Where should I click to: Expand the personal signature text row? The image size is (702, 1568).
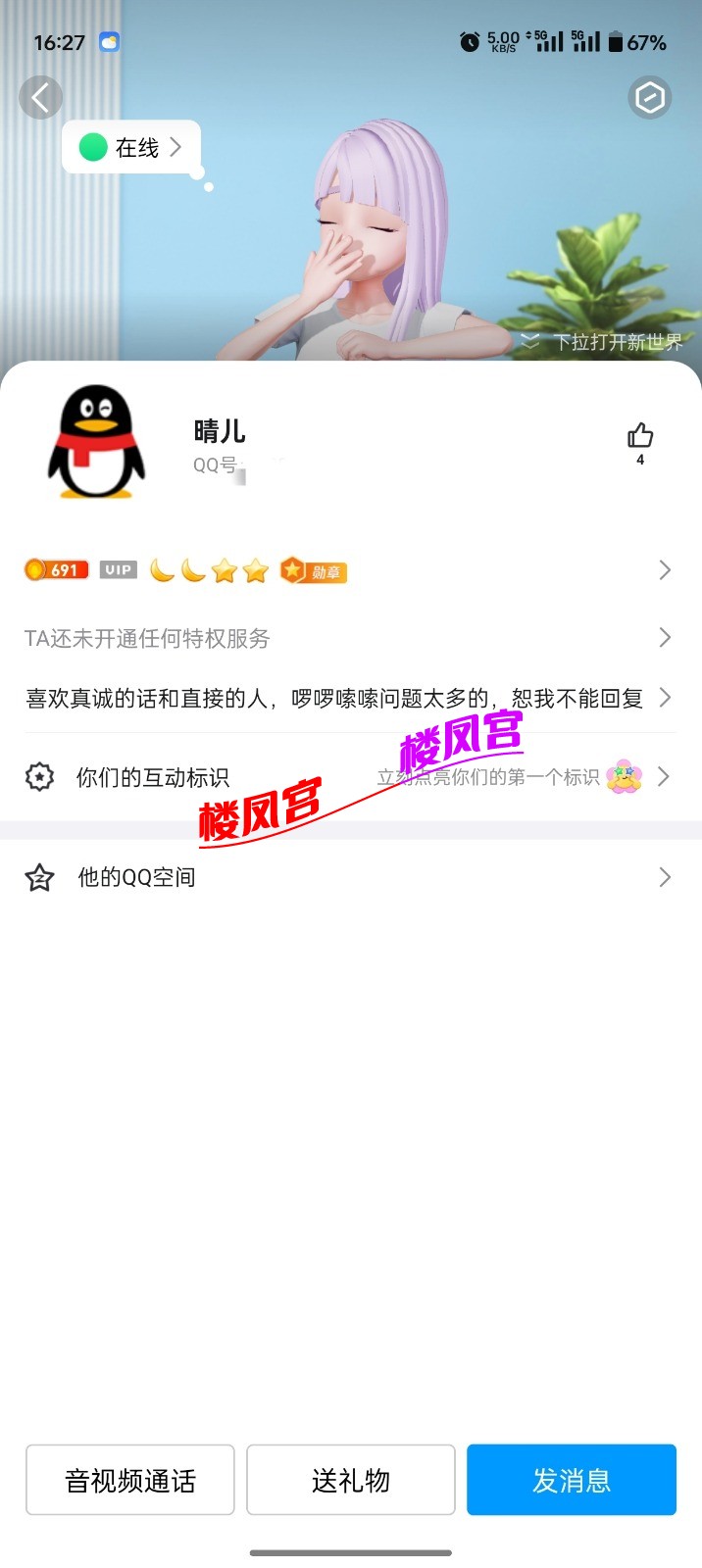[350, 698]
